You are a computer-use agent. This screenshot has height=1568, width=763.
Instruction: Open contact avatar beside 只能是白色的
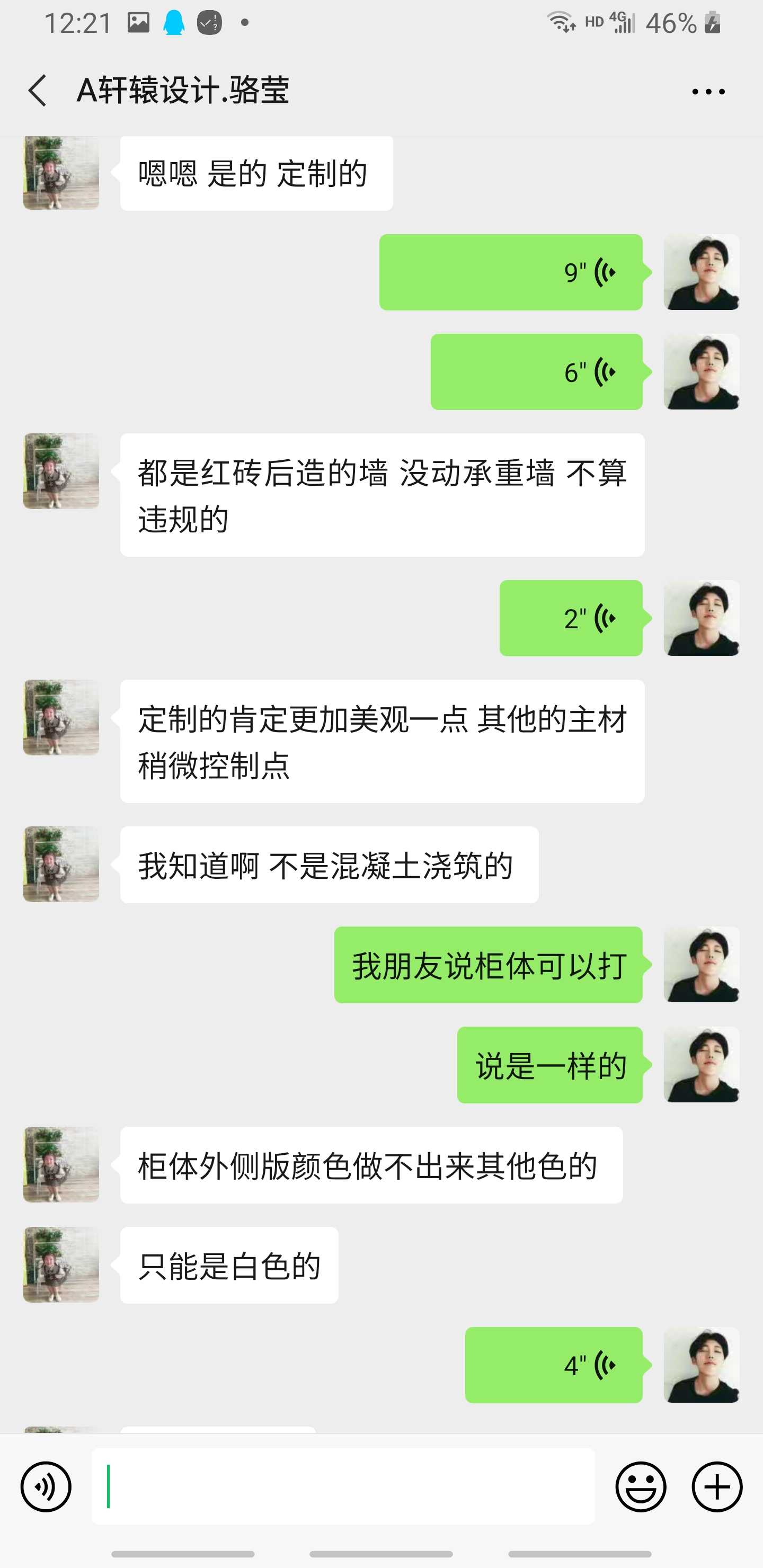(x=61, y=1265)
